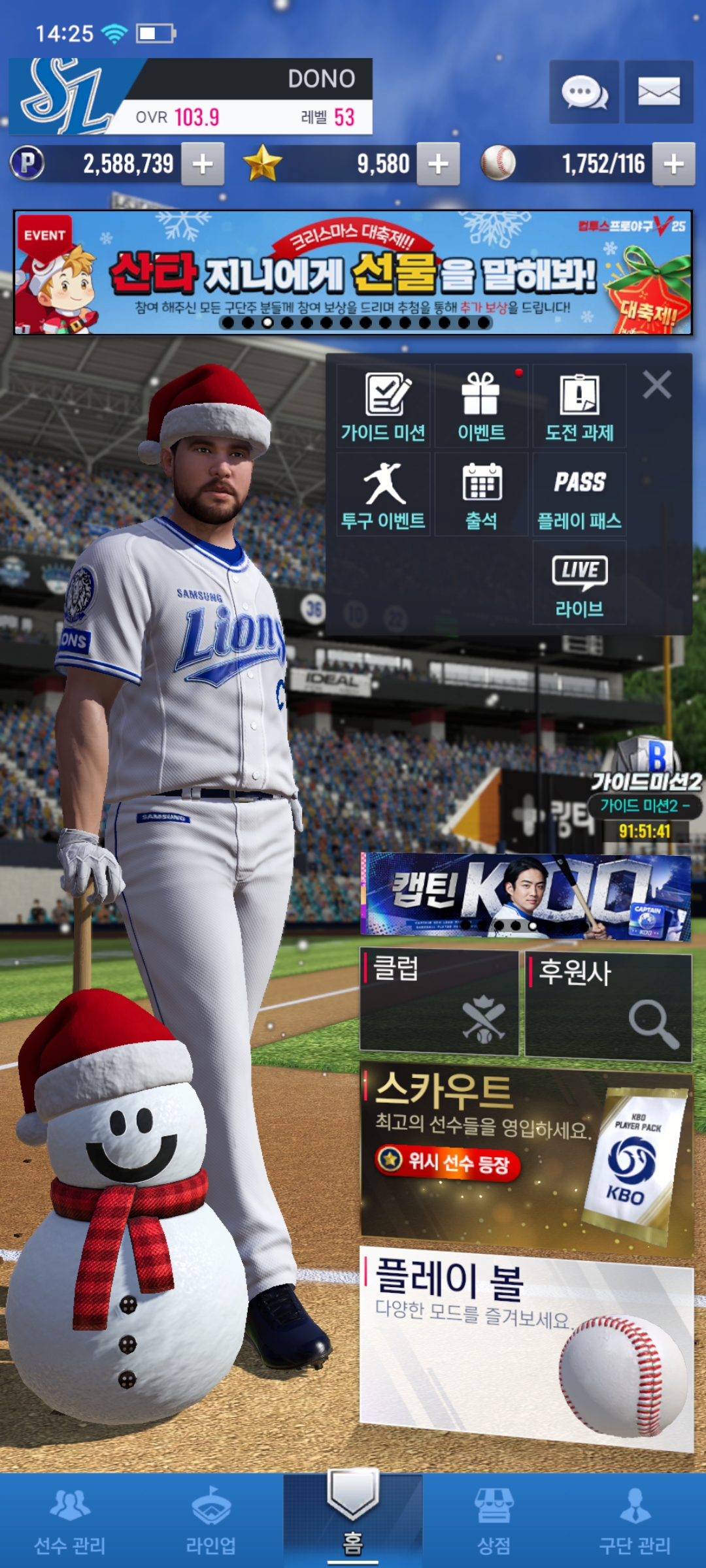Add more stars with plus button
This screenshot has width=706, height=1568.
click(438, 164)
